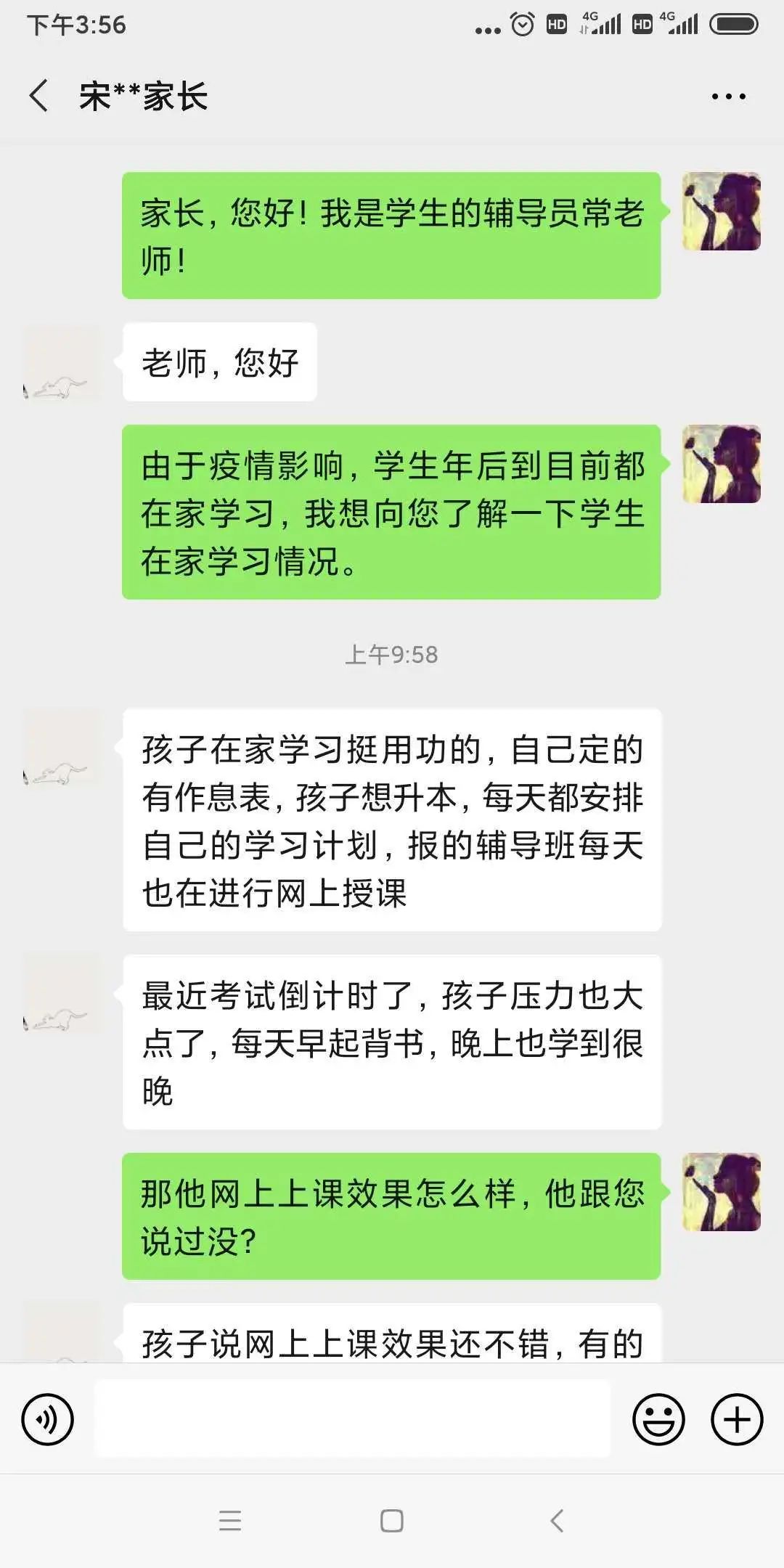
Task: Switch to voice message input
Action: pos(48,1419)
